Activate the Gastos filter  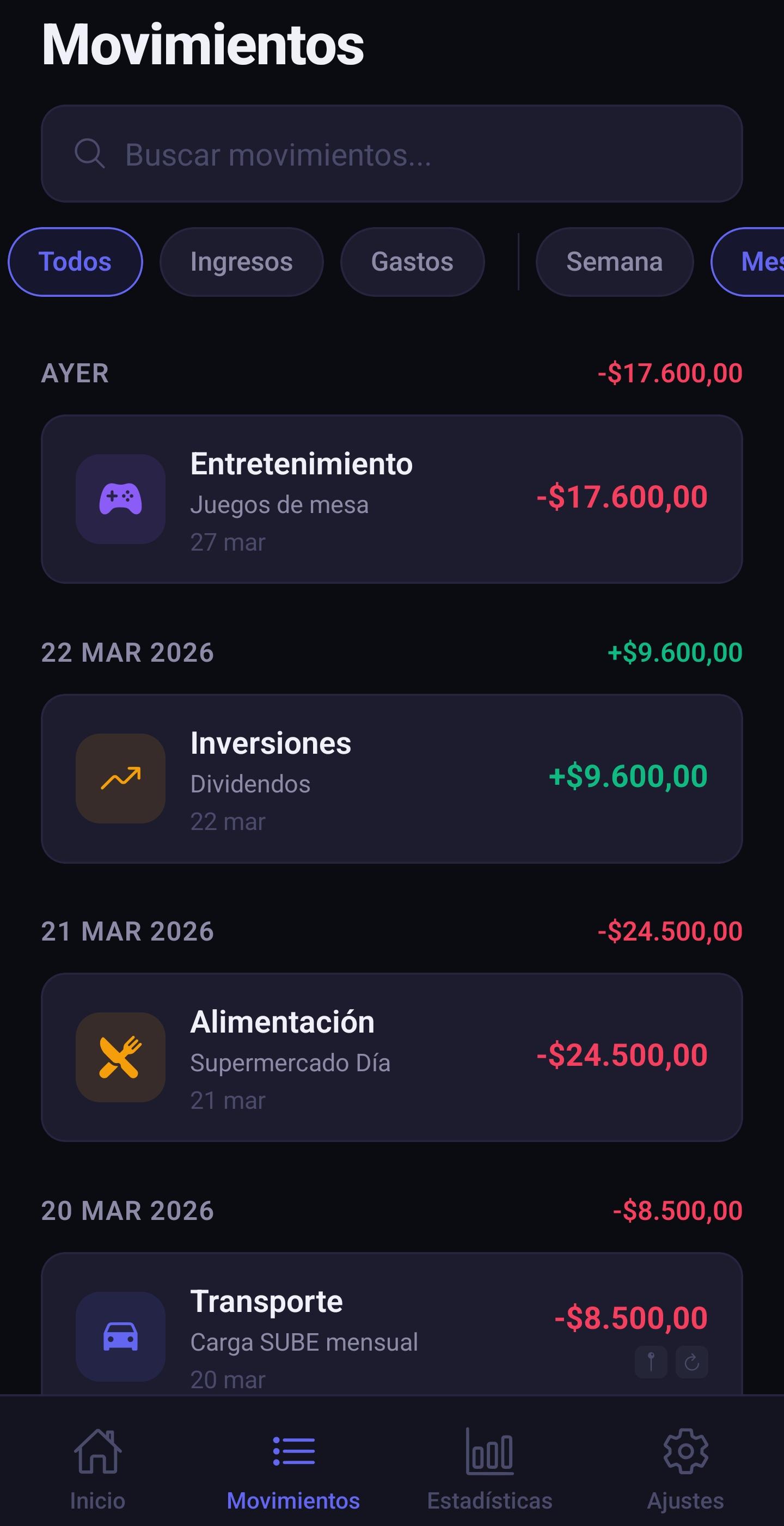pos(413,261)
